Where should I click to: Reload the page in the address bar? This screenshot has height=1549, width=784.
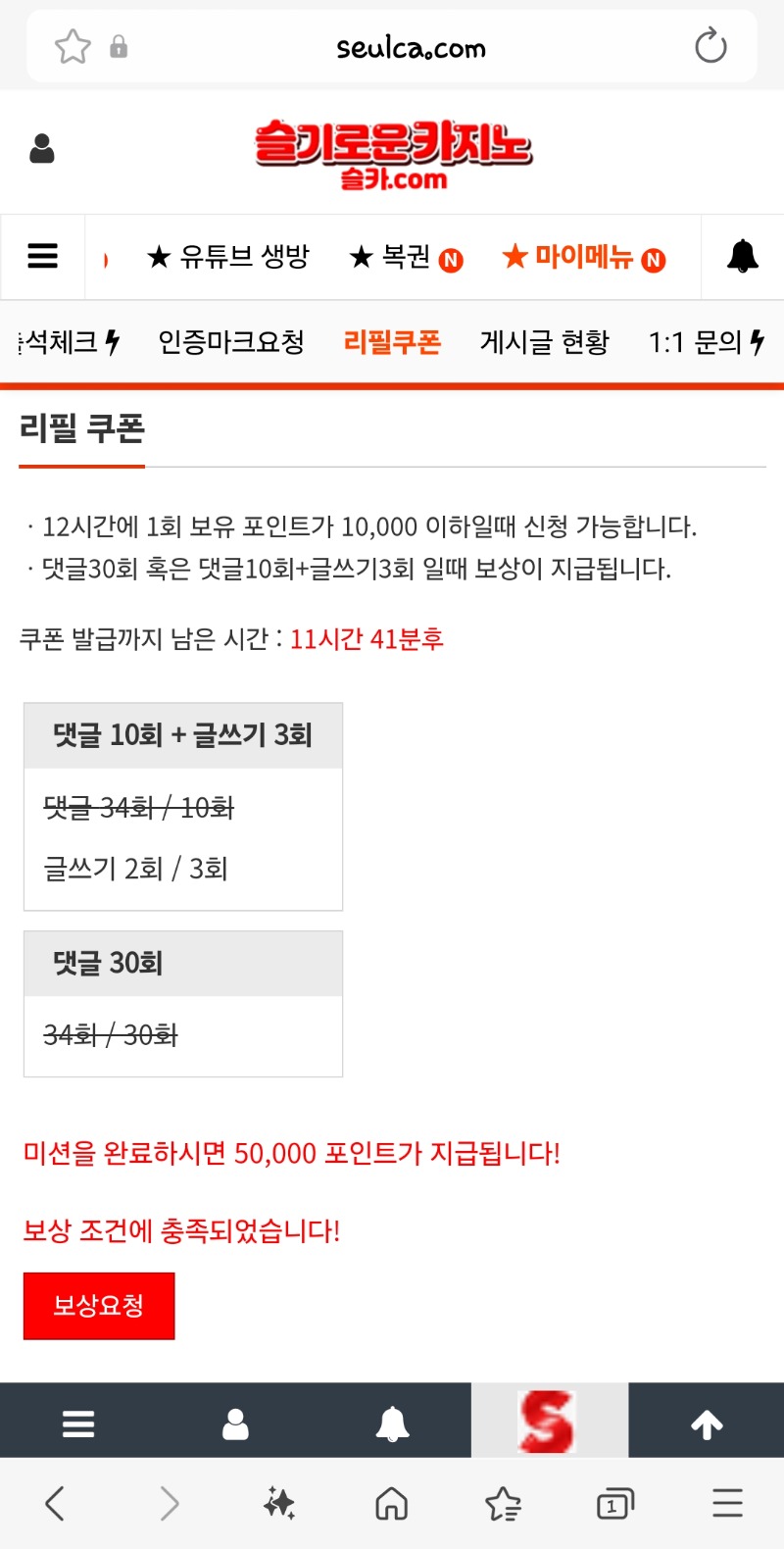710,46
